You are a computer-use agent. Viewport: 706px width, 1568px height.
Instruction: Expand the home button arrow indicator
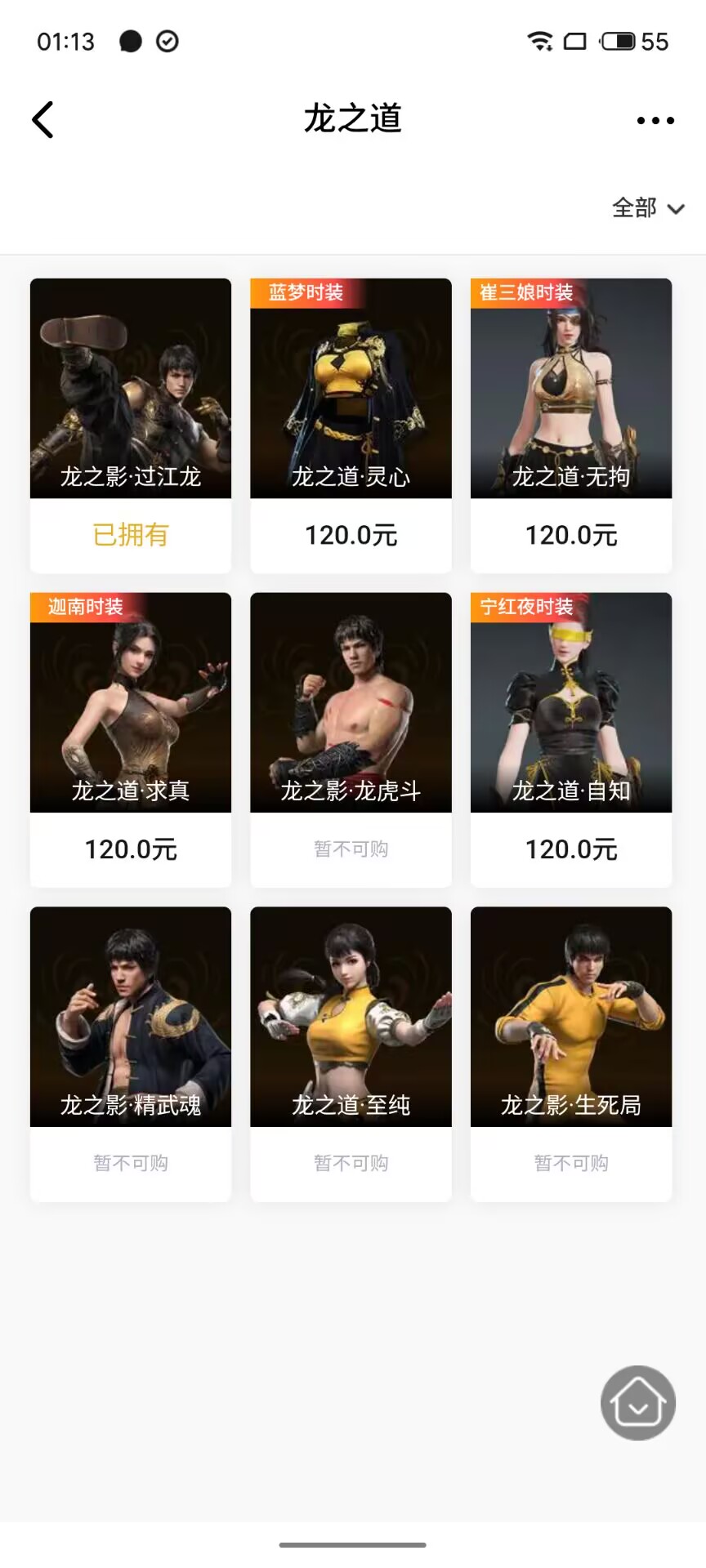[637, 1409]
